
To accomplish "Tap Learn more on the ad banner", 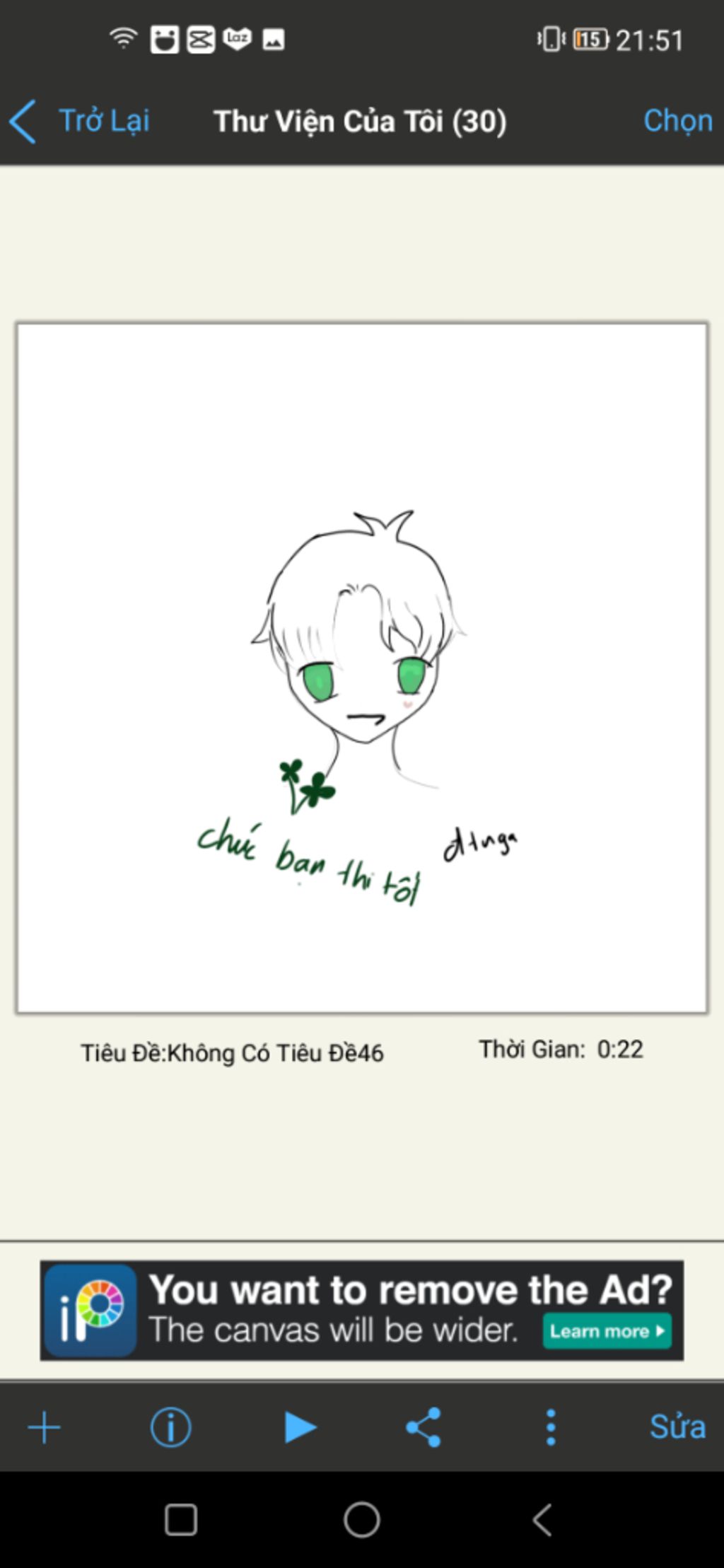I will point(607,1331).
